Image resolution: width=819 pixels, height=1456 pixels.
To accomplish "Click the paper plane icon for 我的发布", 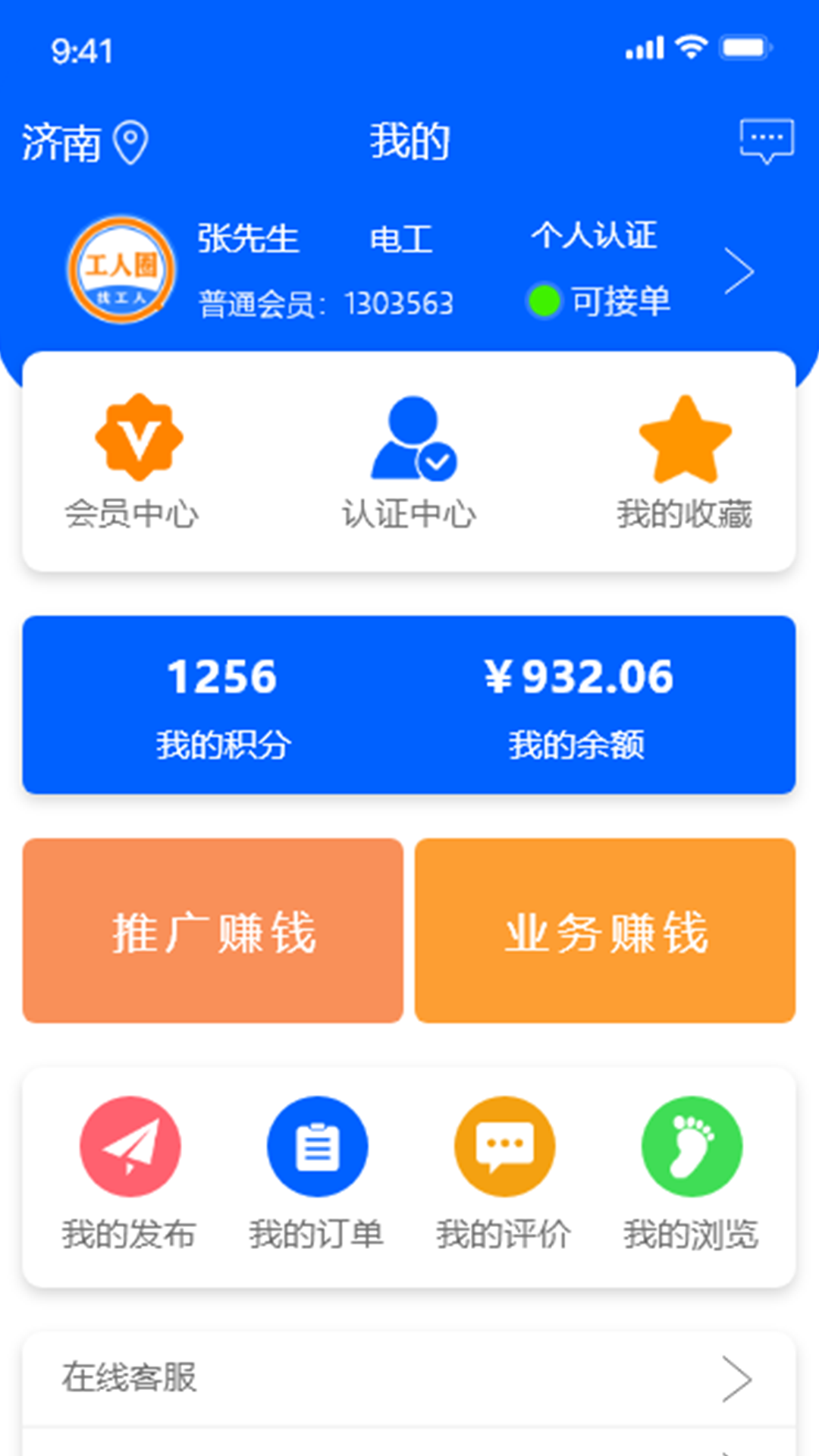I will point(130,1146).
